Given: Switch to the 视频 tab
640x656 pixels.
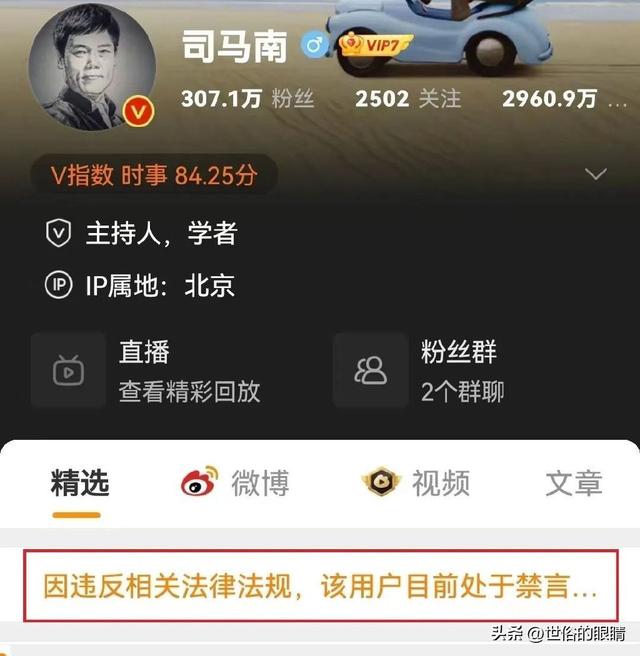Looking at the screenshot, I should tap(415, 484).
